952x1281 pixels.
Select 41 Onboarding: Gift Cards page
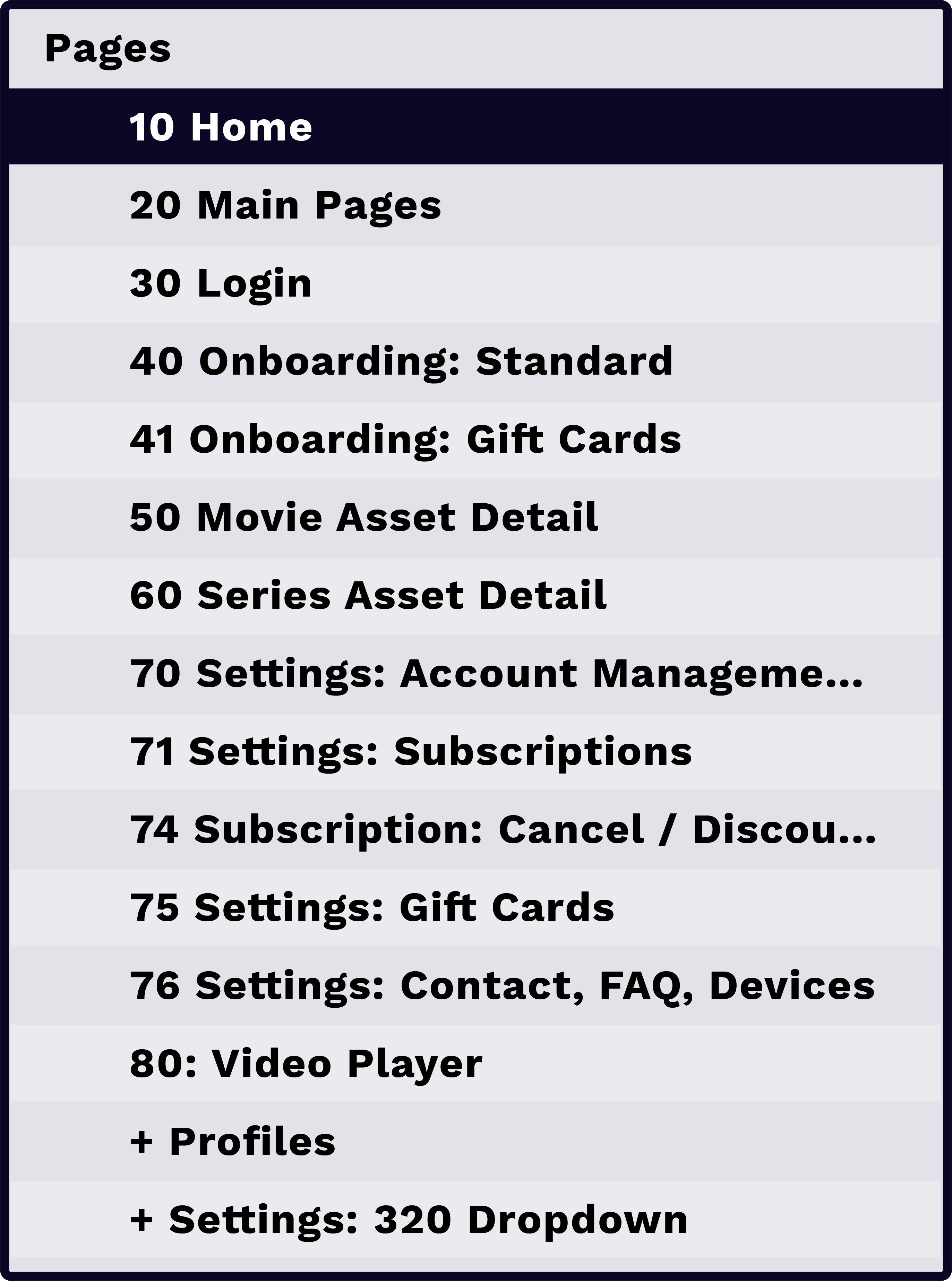pyautogui.click(x=405, y=439)
